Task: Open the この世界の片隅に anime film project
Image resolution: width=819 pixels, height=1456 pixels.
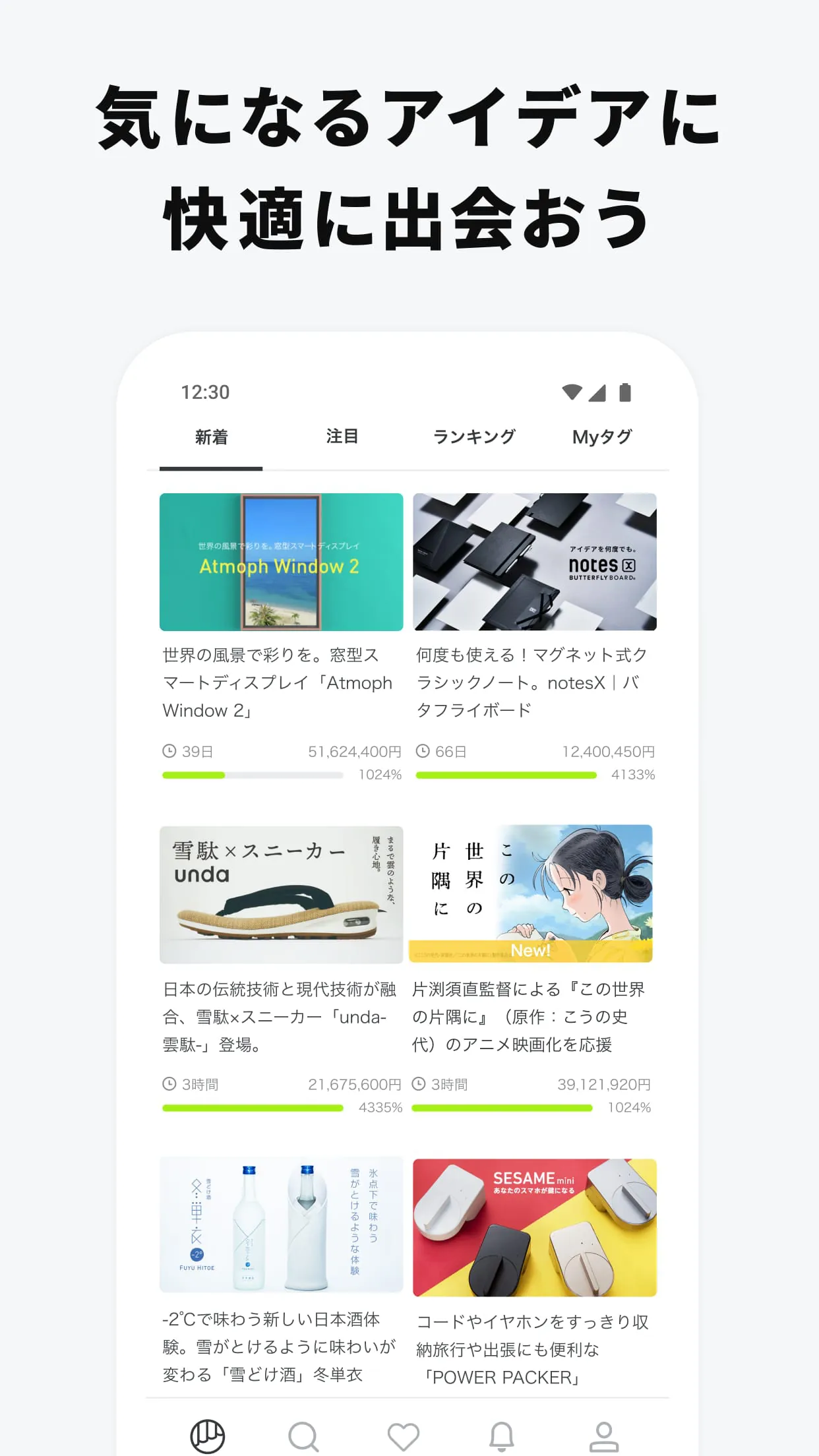Action: pos(531,1016)
